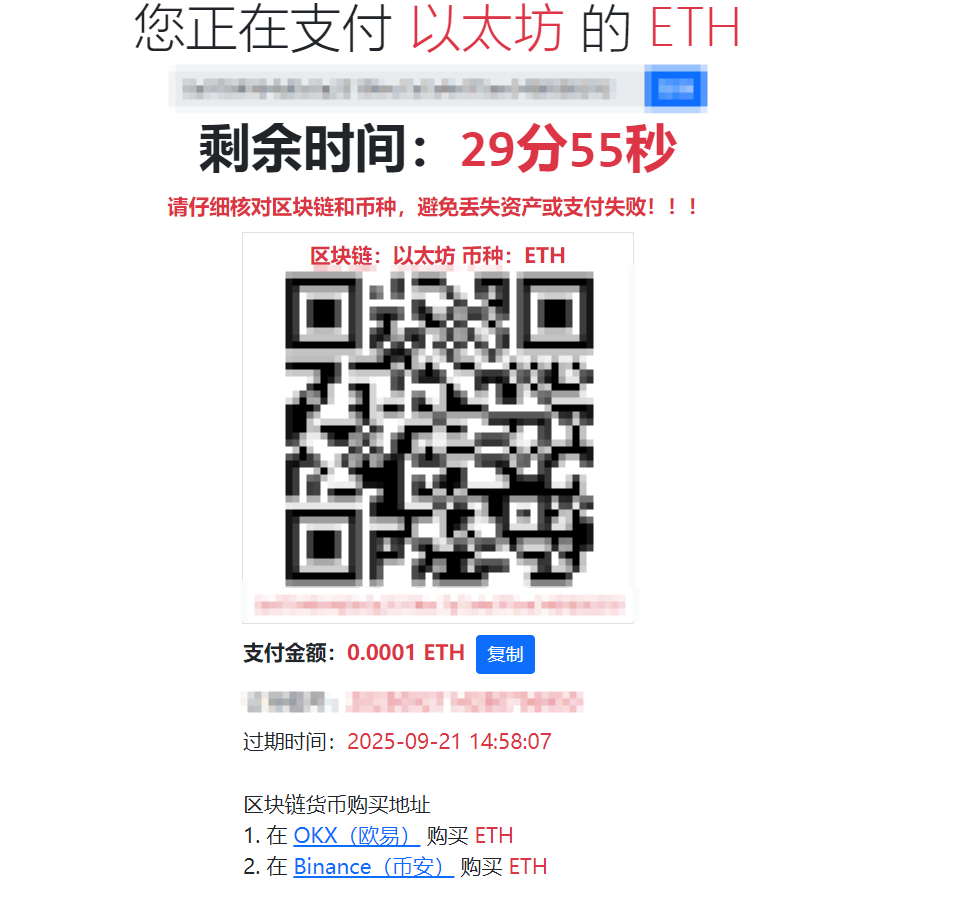Open the Binance（币安） purchase link
977x913 pixels.
pos(373,867)
